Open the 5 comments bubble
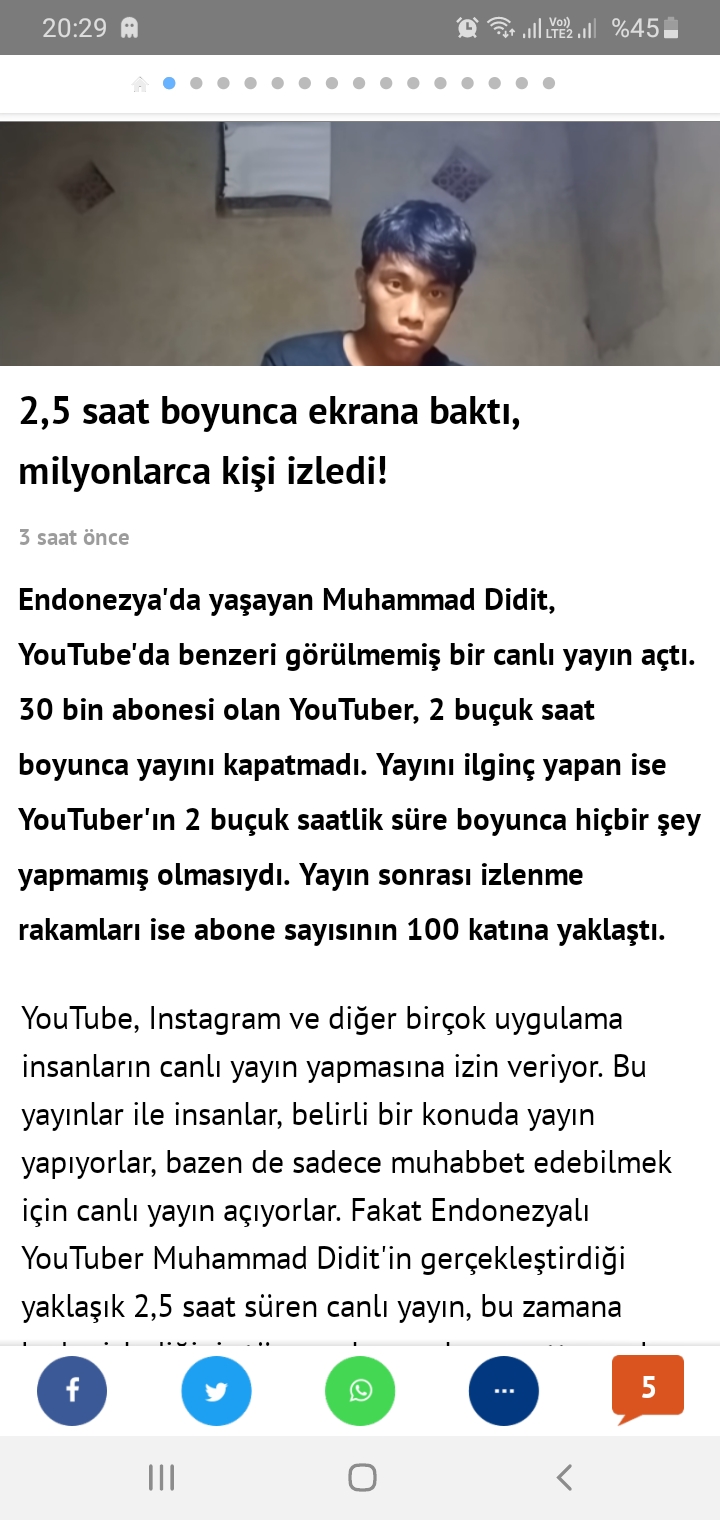This screenshot has width=720, height=1520. point(648,1389)
